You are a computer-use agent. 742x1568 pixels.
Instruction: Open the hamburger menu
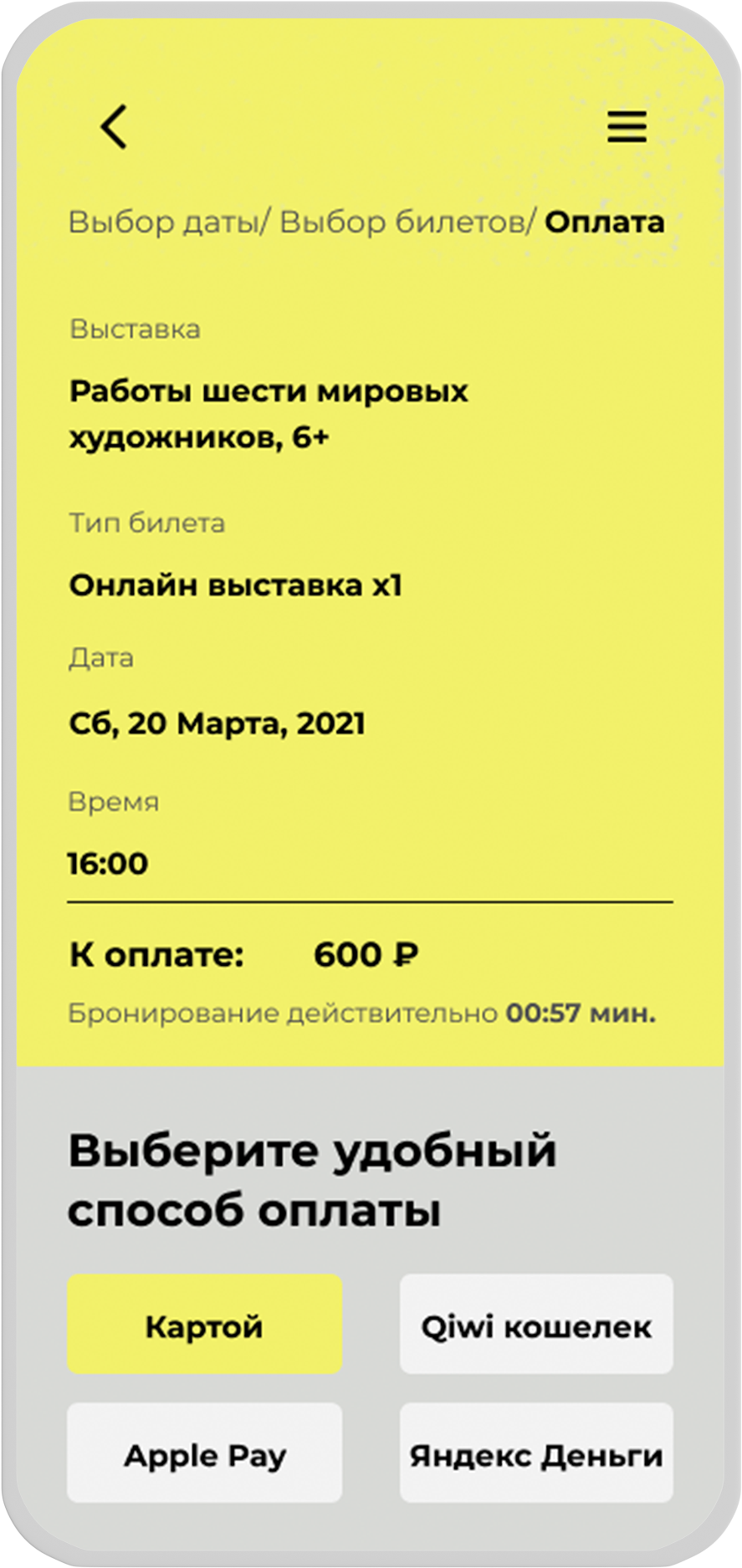(x=627, y=127)
